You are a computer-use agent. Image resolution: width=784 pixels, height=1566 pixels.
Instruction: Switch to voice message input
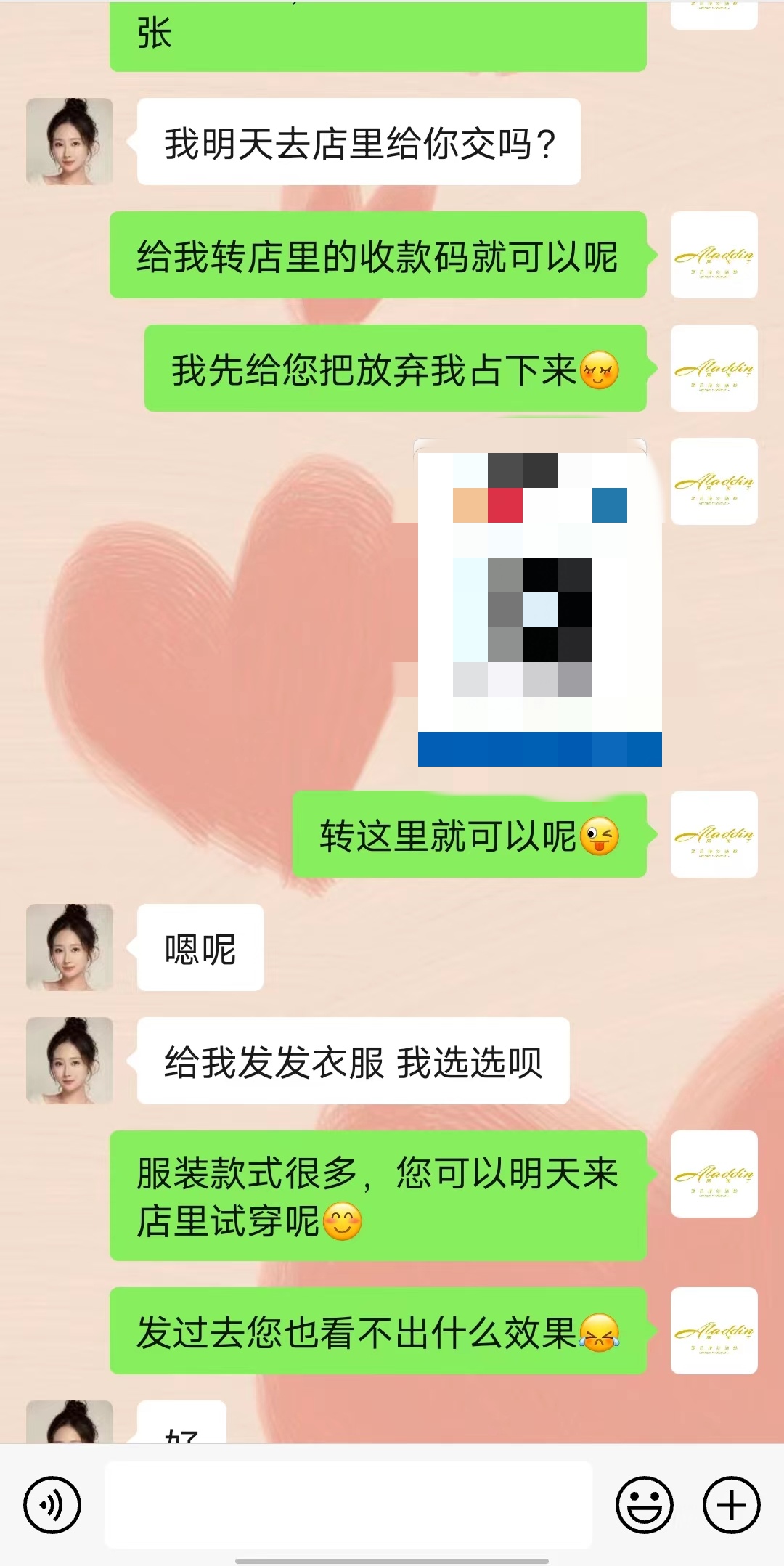(52, 1505)
